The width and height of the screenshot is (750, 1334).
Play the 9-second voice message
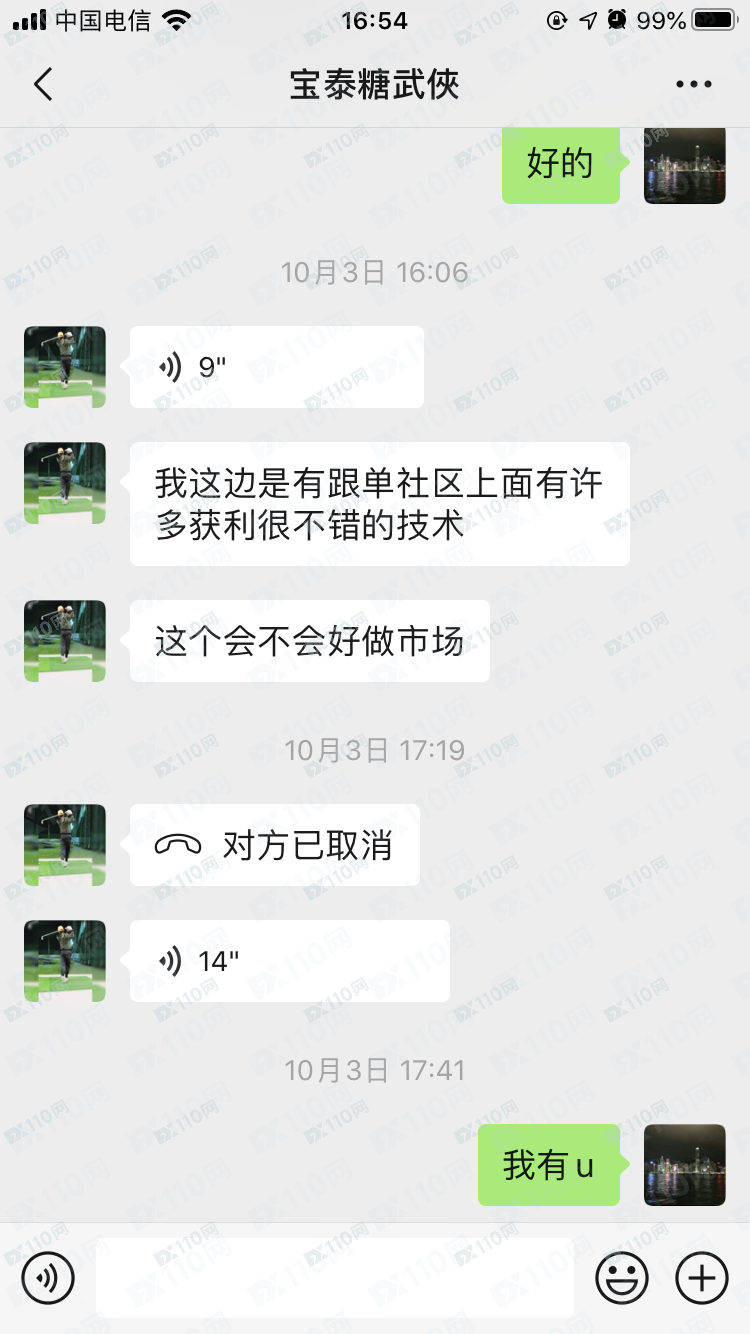(x=276, y=367)
